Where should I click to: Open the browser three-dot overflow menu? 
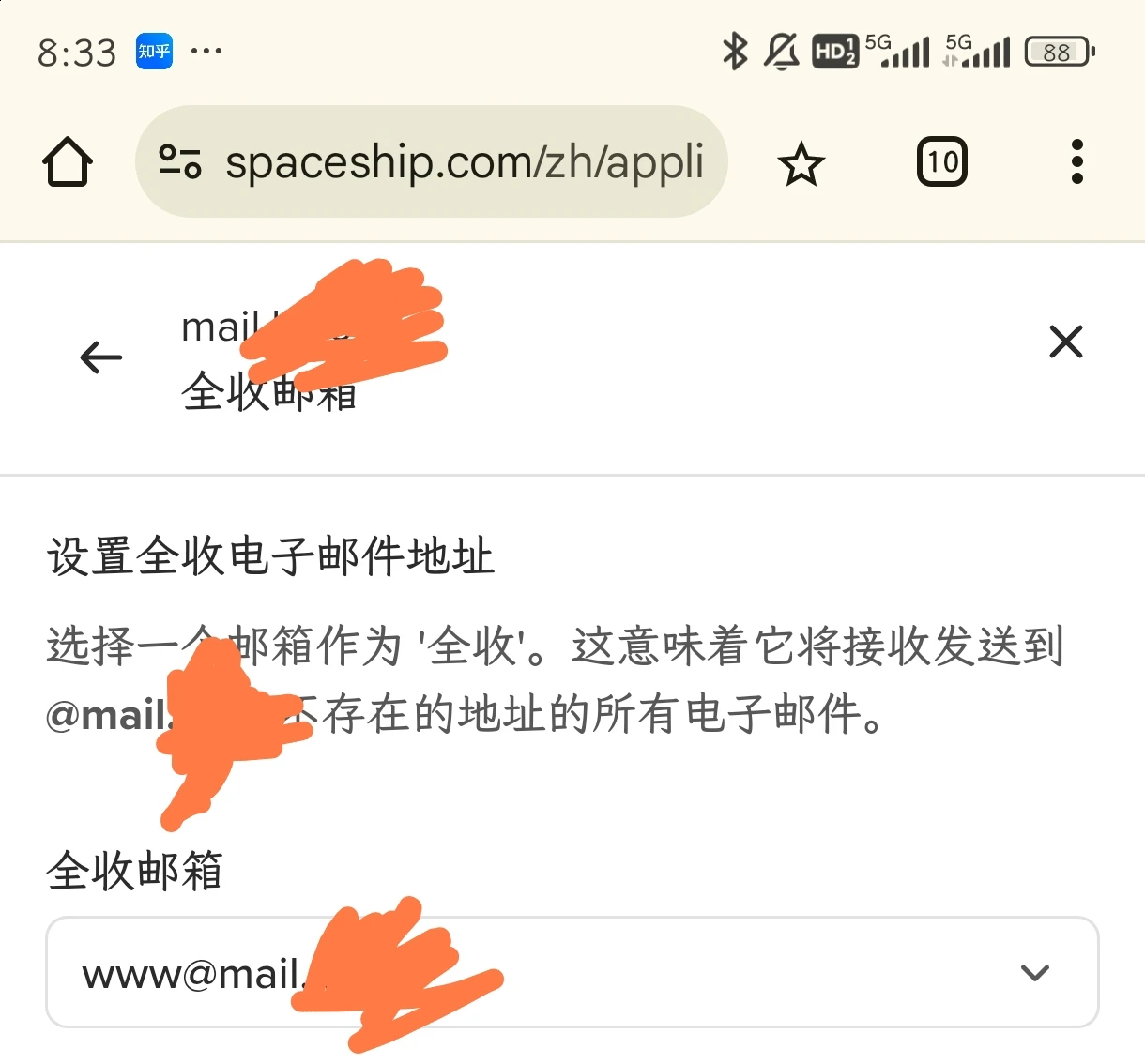tap(1076, 162)
